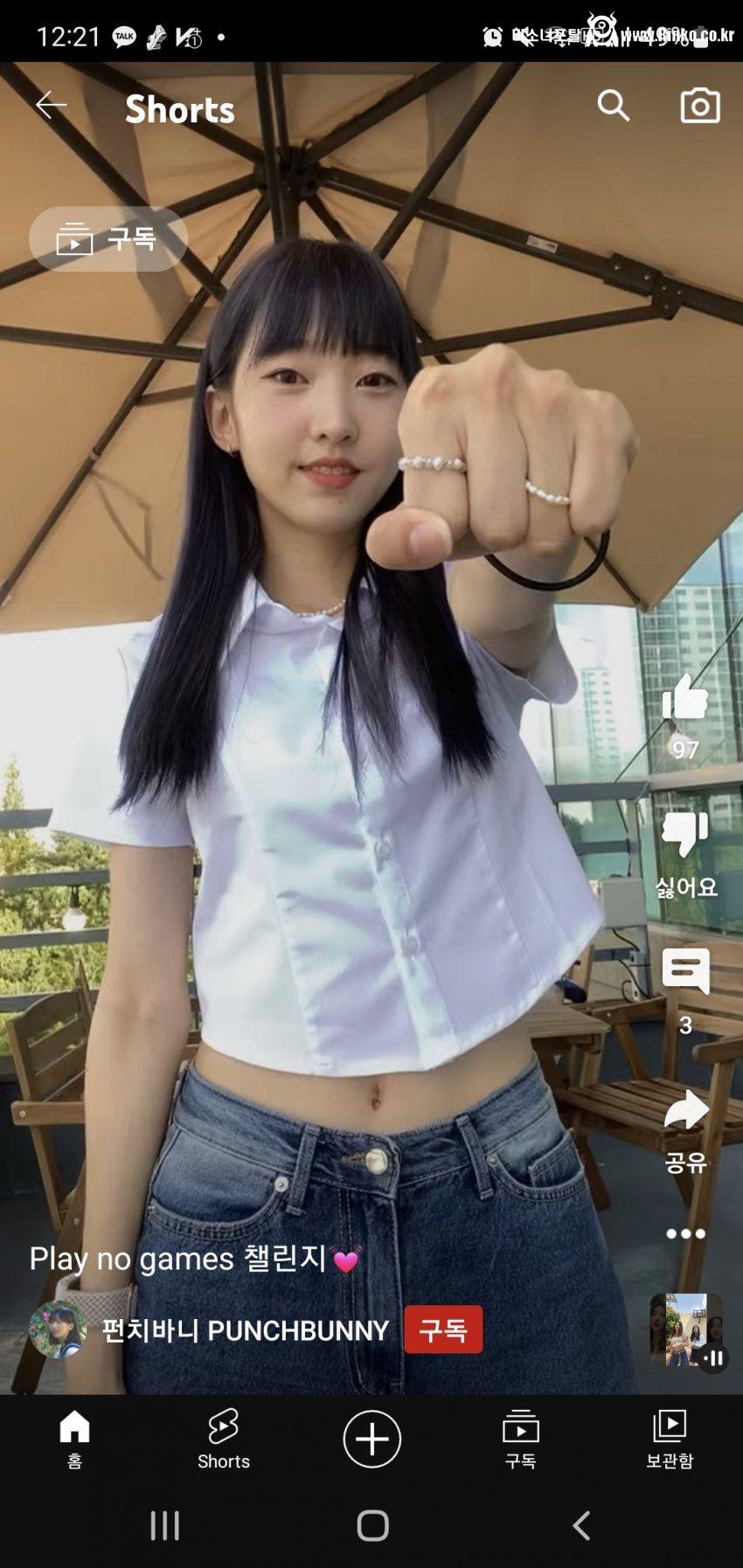Open search from the Shorts header
This screenshot has height=1568, width=743.
[614, 106]
